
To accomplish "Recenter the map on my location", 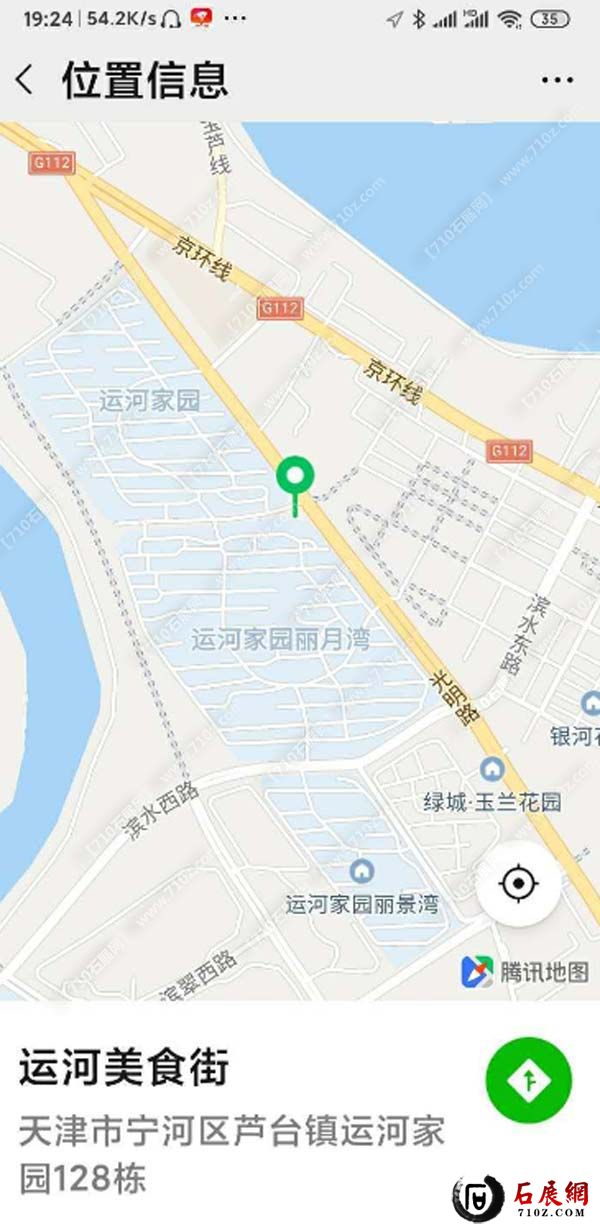I will point(518,884).
